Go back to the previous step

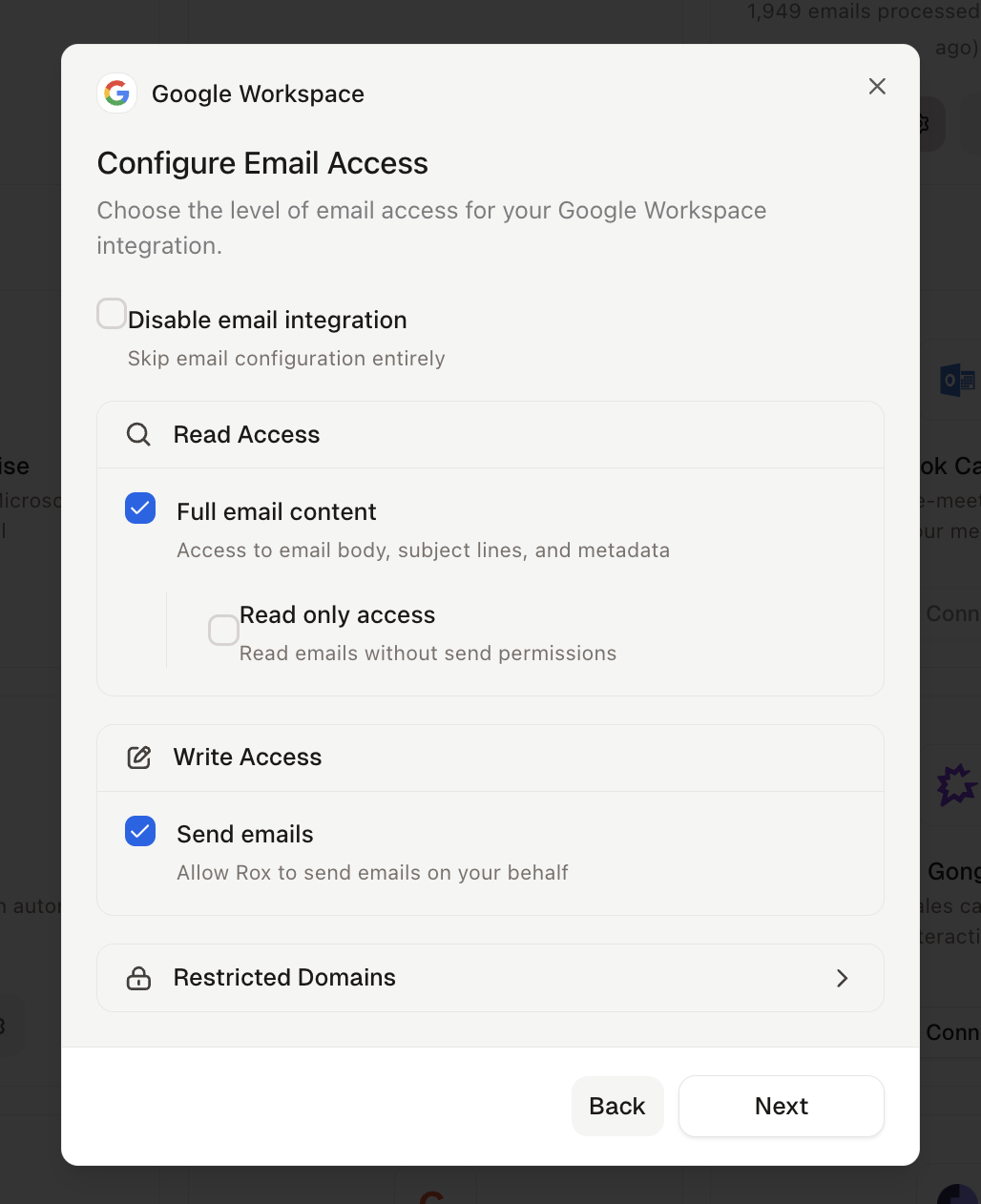616,1106
